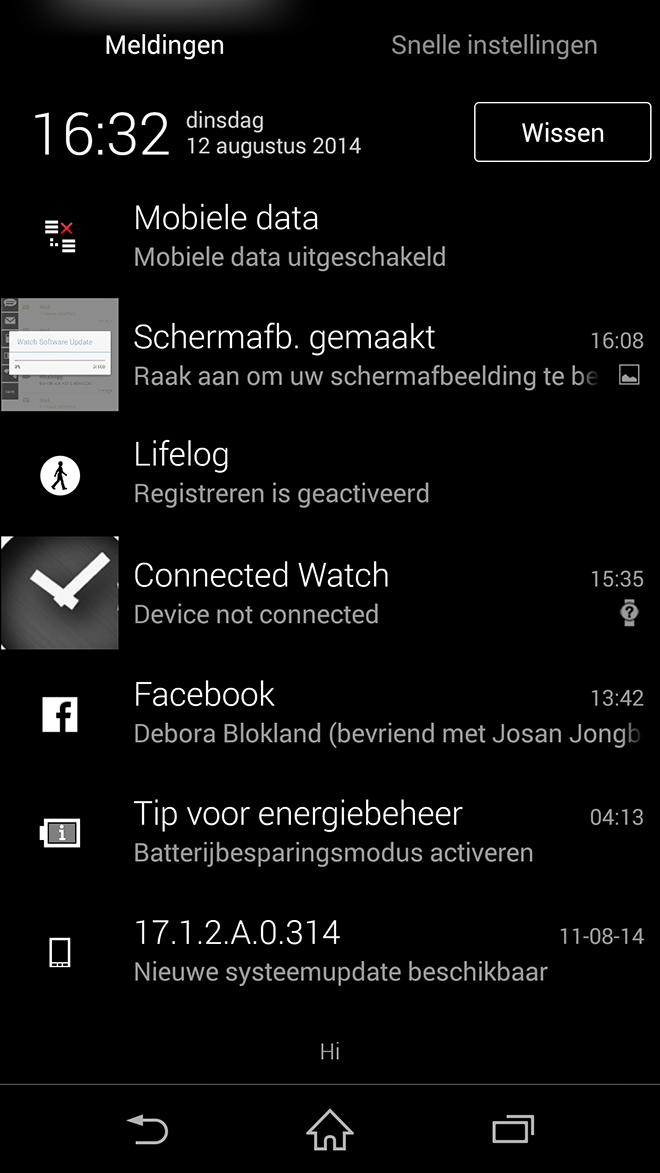The height and width of the screenshot is (1173, 660).
Task: Select the Meldingen tab
Action: 165,45
